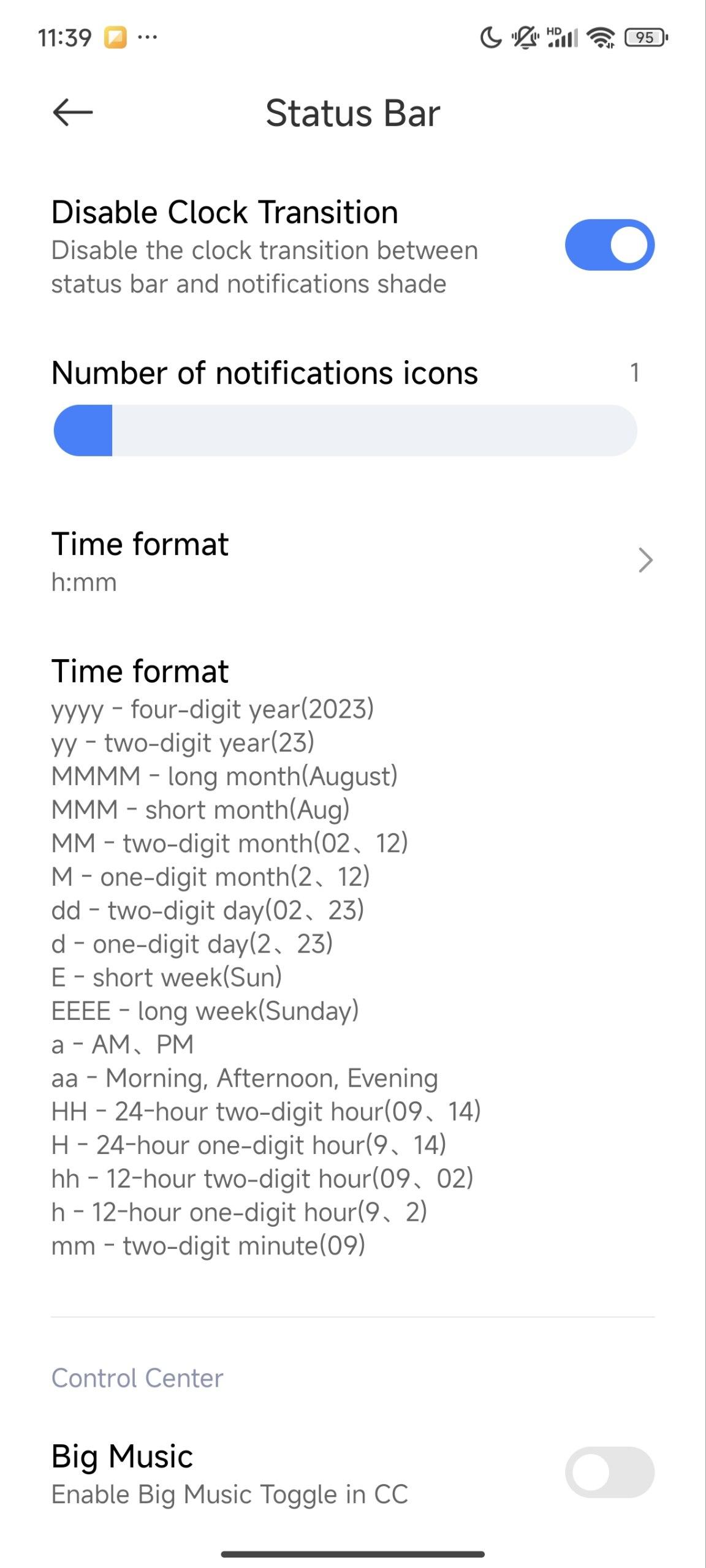
Task: Turn off Disable Clock Transition switch
Action: point(609,245)
